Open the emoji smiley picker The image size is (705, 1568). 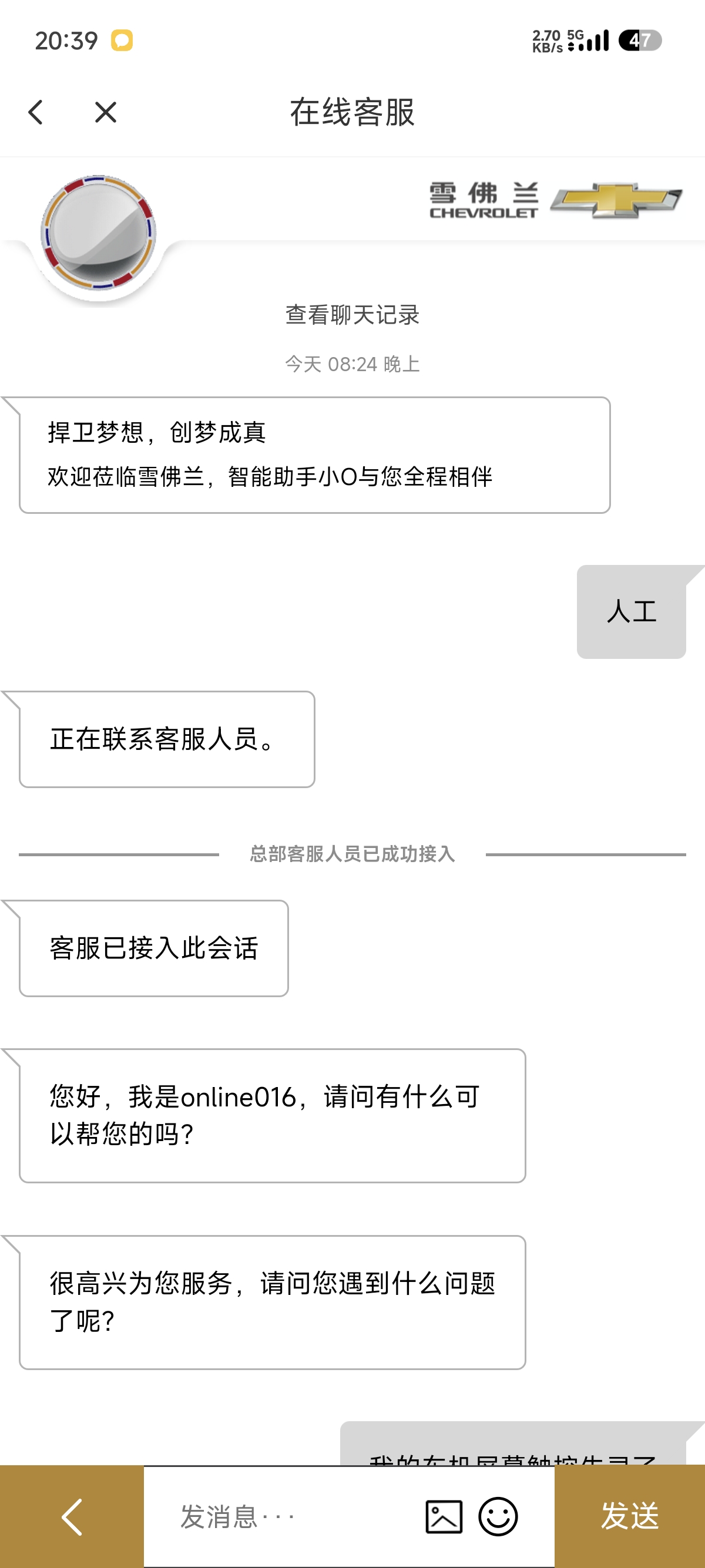coord(498,1516)
